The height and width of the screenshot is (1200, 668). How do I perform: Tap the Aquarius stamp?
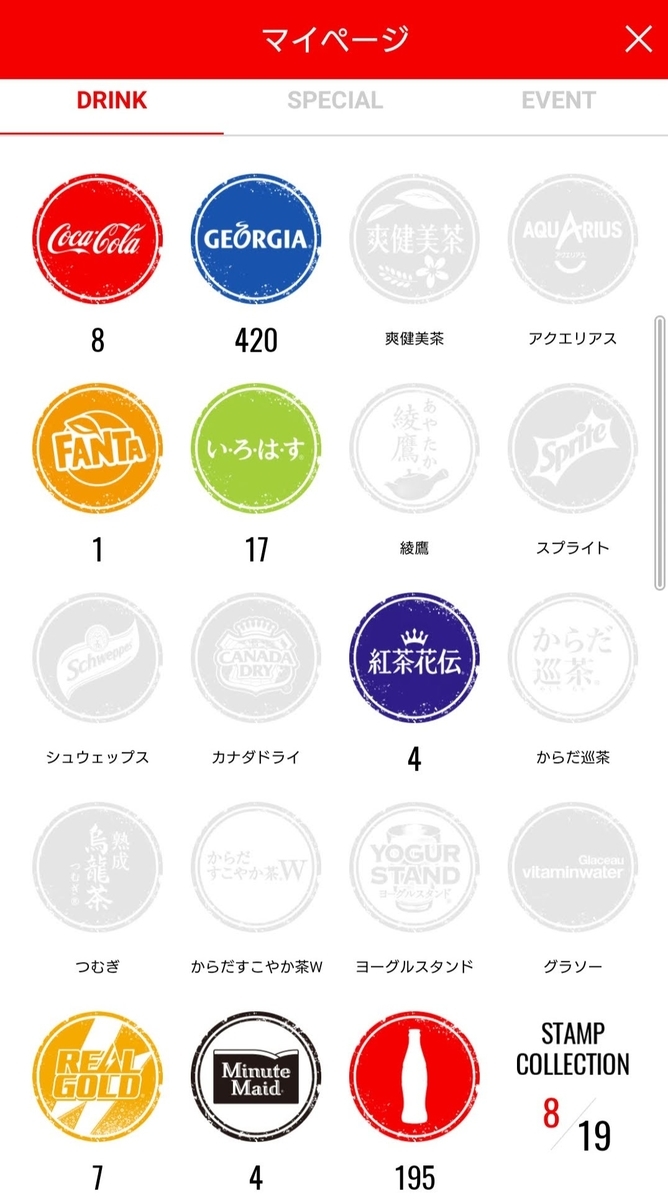[573, 238]
